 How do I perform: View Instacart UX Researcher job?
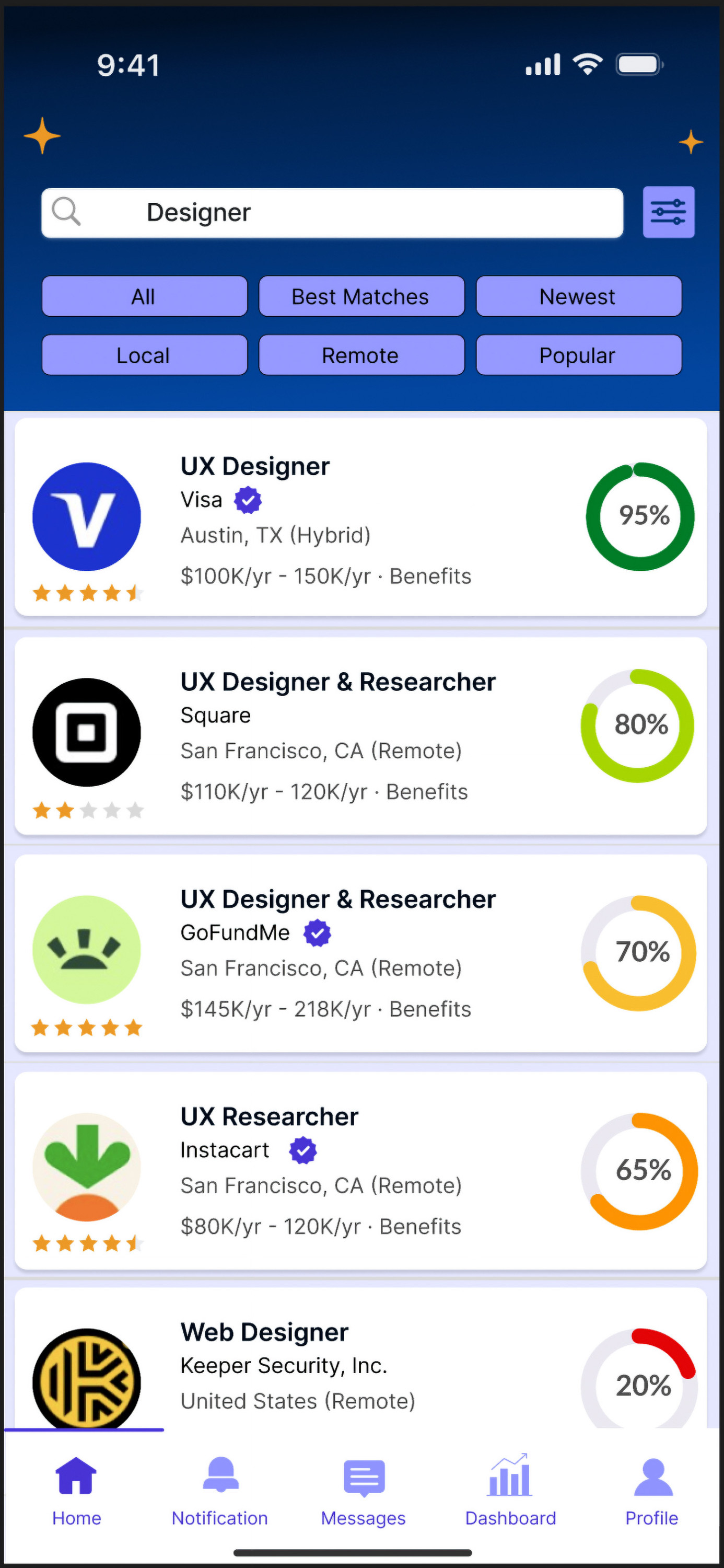tap(360, 1170)
